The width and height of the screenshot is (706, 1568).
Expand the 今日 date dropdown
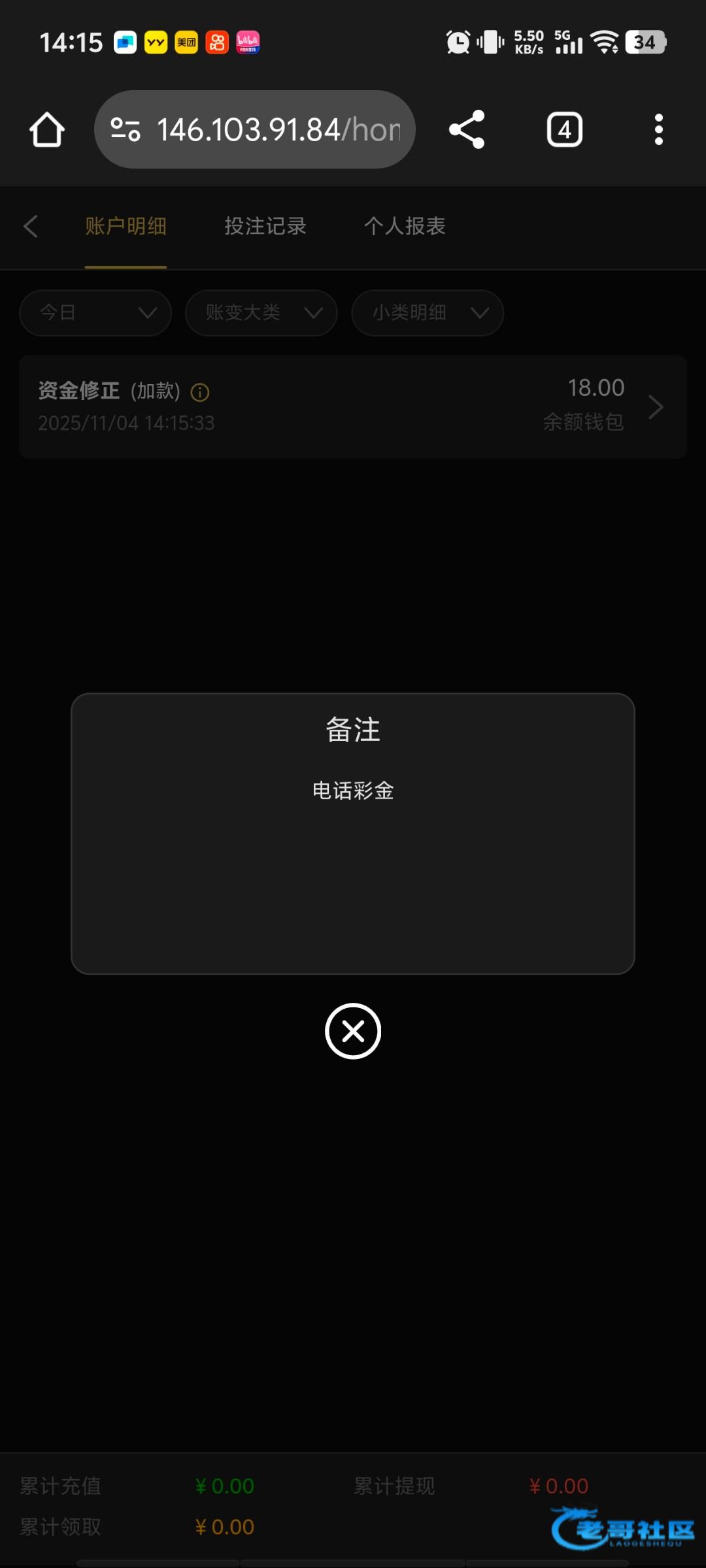point(95,313)
